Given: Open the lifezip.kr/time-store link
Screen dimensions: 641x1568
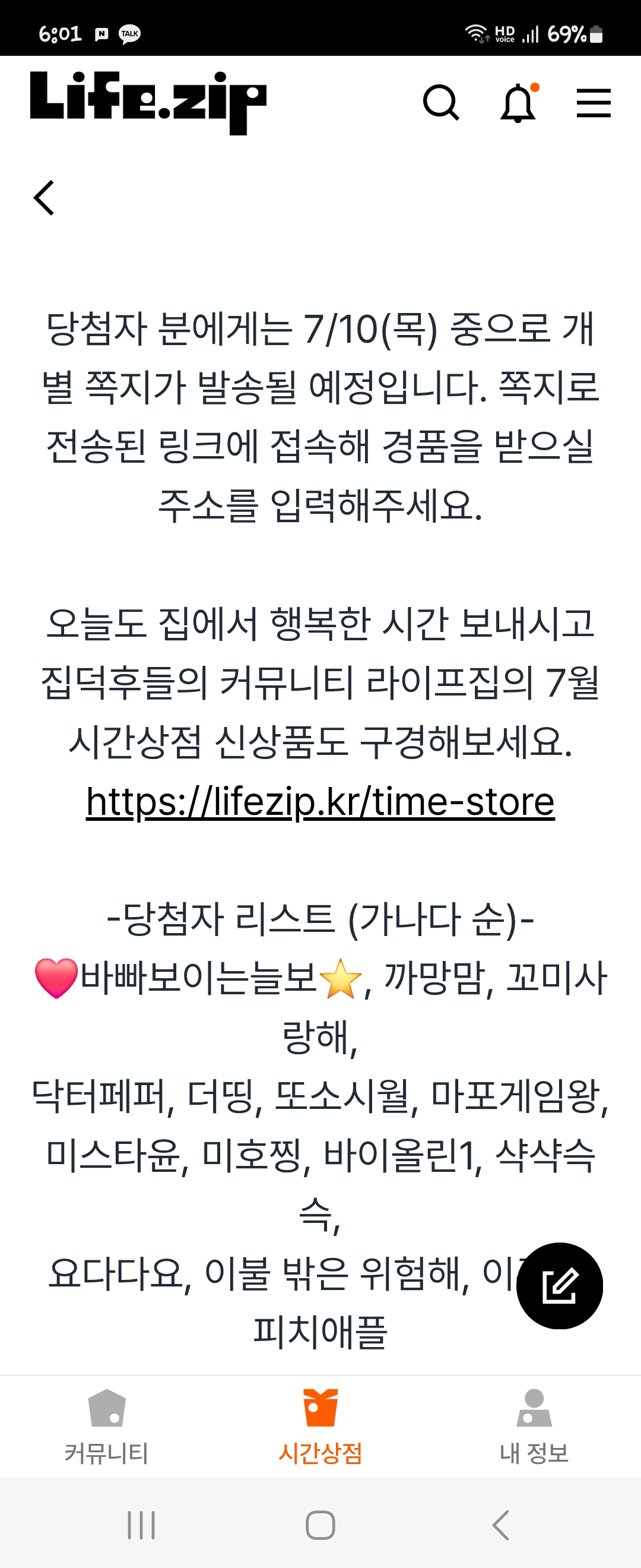Looking at the screenshot, I should click(320, 801).
